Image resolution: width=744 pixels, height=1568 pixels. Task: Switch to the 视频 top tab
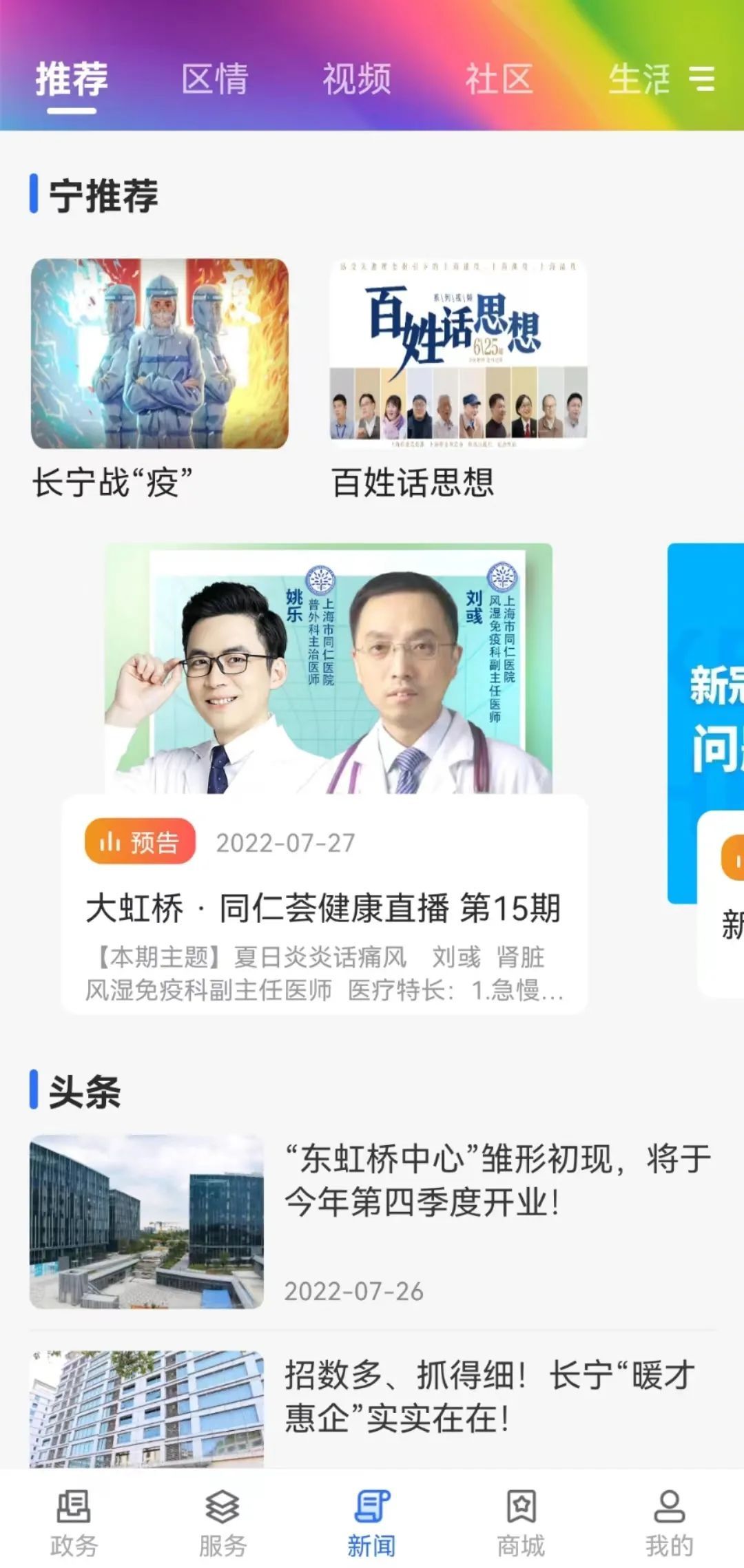(357, 79)
